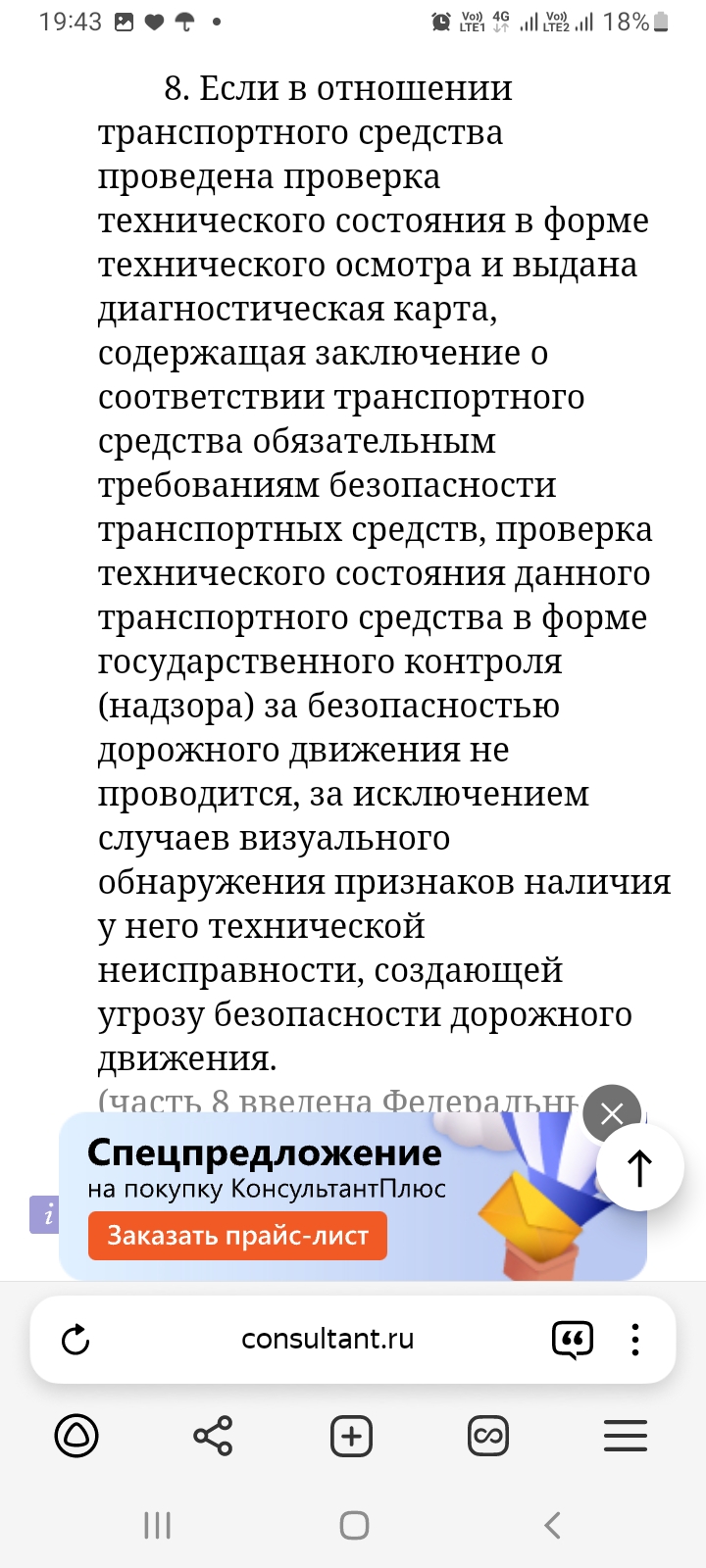
Task: Share this page
Action: [x=213, y=1437]
